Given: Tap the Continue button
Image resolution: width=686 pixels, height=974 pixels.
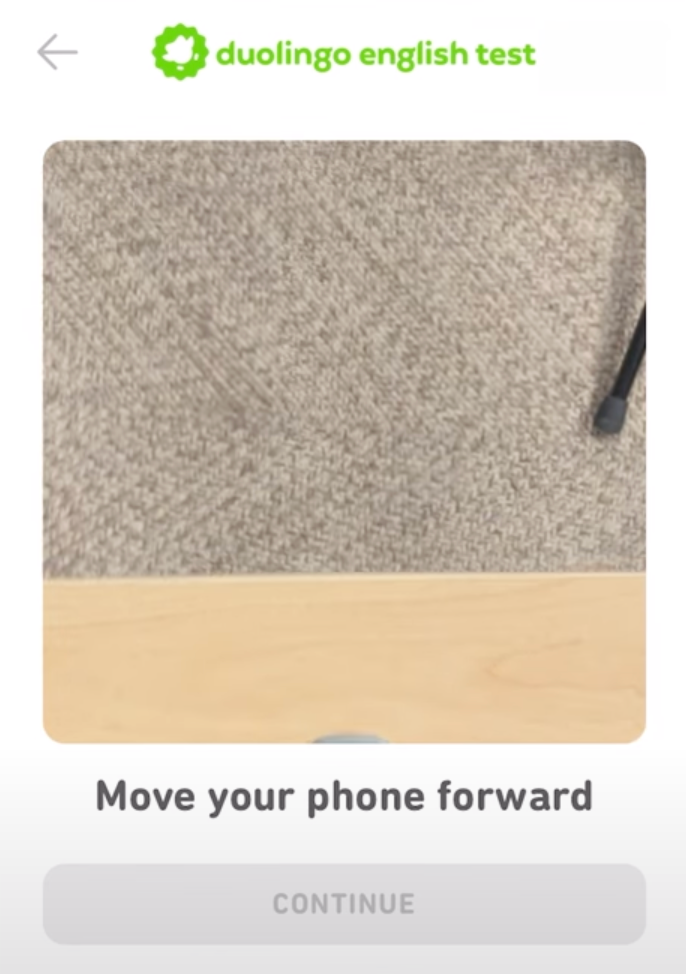Looking at the screenshot, I should pos(343,904).
